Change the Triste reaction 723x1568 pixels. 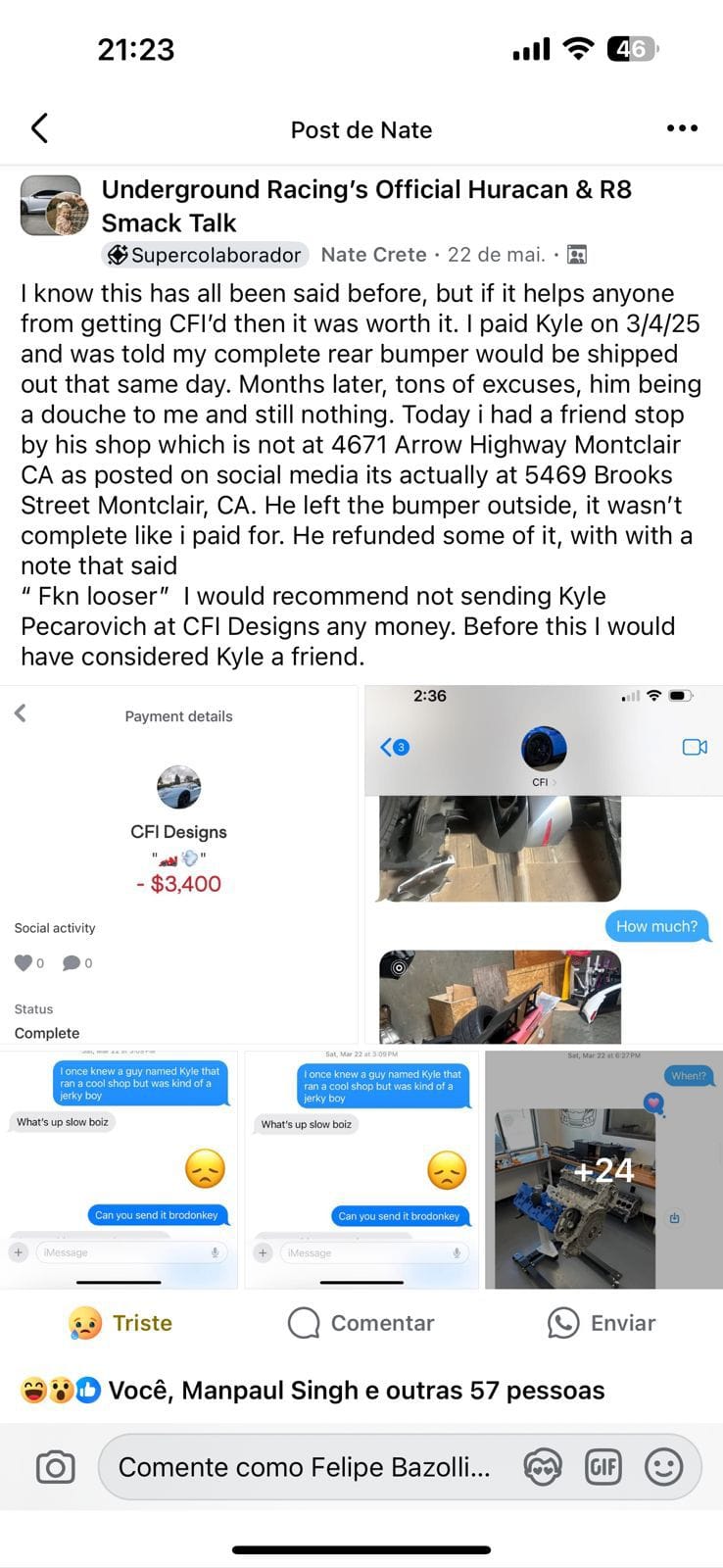120,1323
